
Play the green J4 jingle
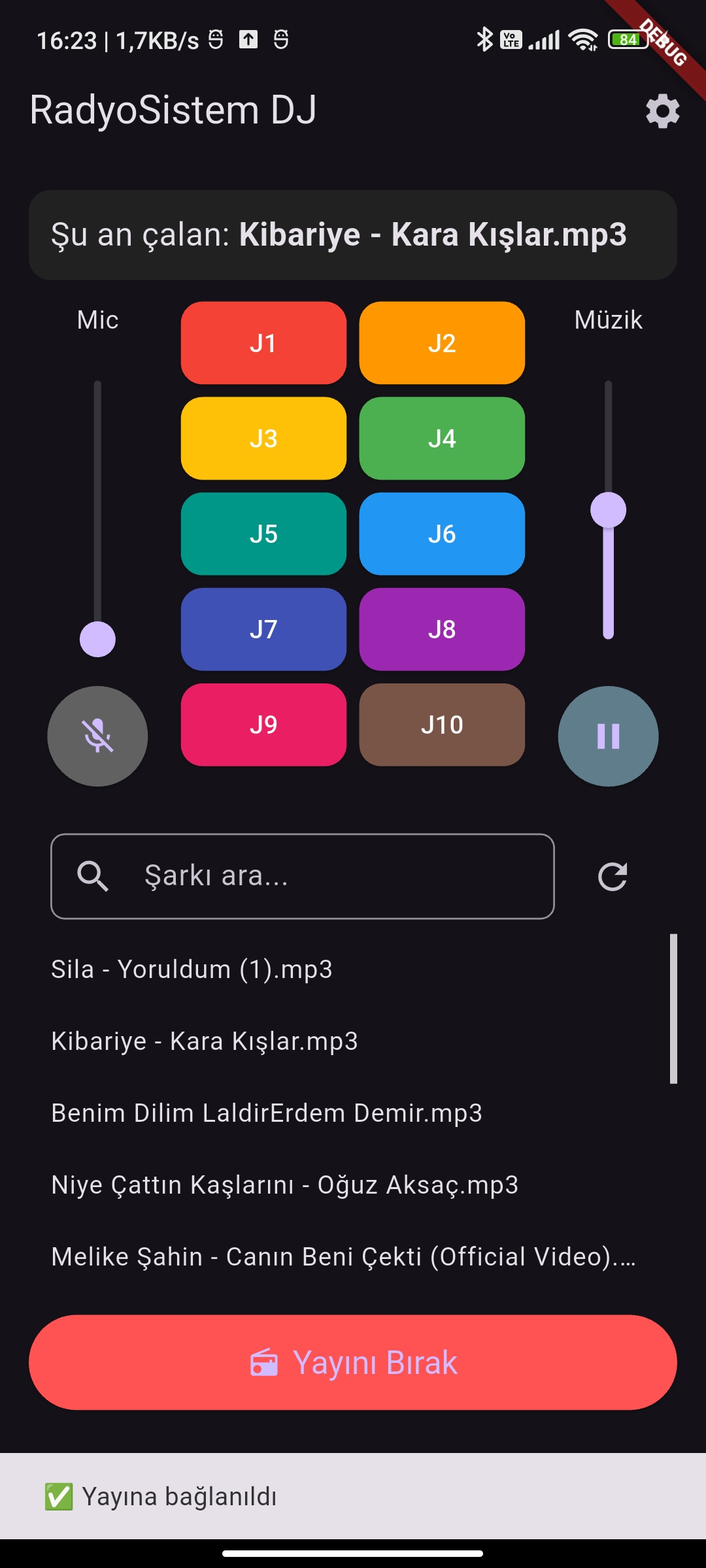[442, 438]
